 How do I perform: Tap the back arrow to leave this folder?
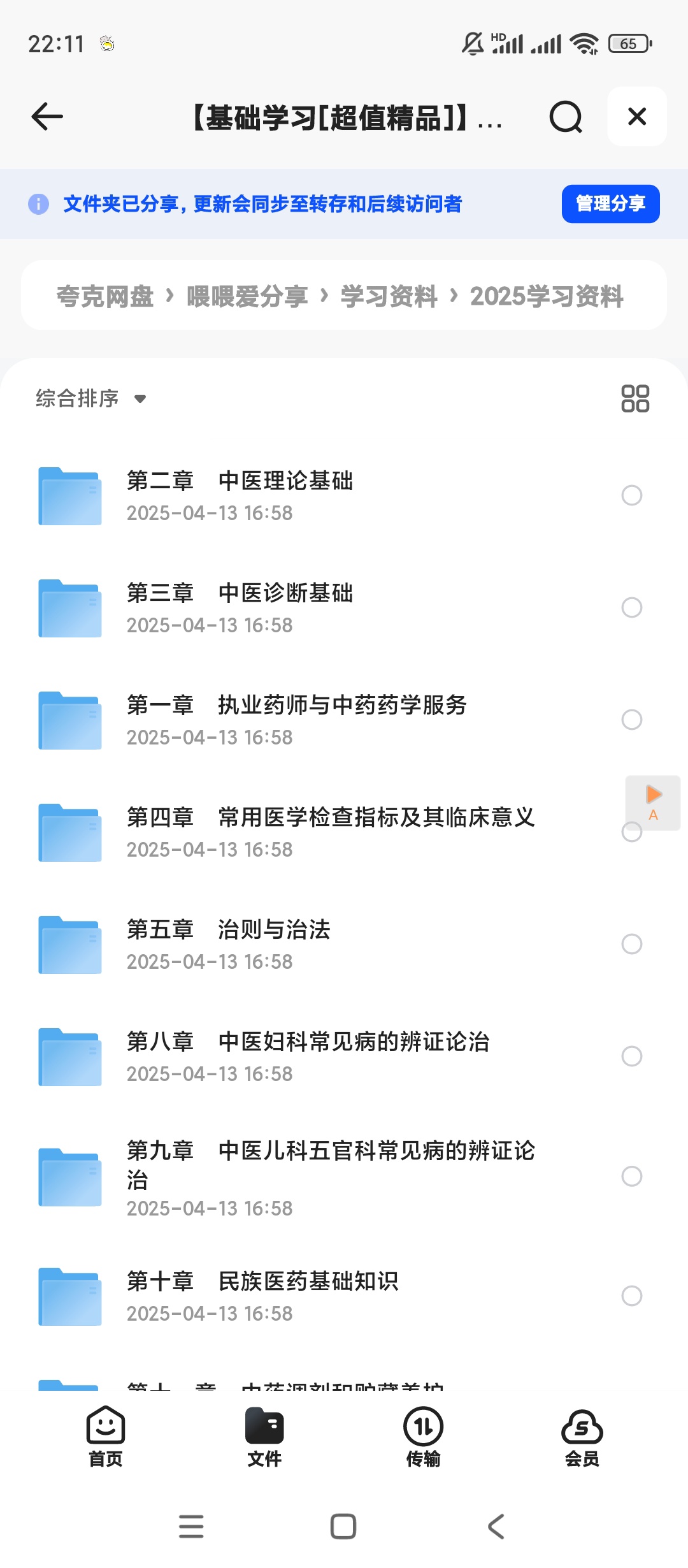tap(45, 117)
